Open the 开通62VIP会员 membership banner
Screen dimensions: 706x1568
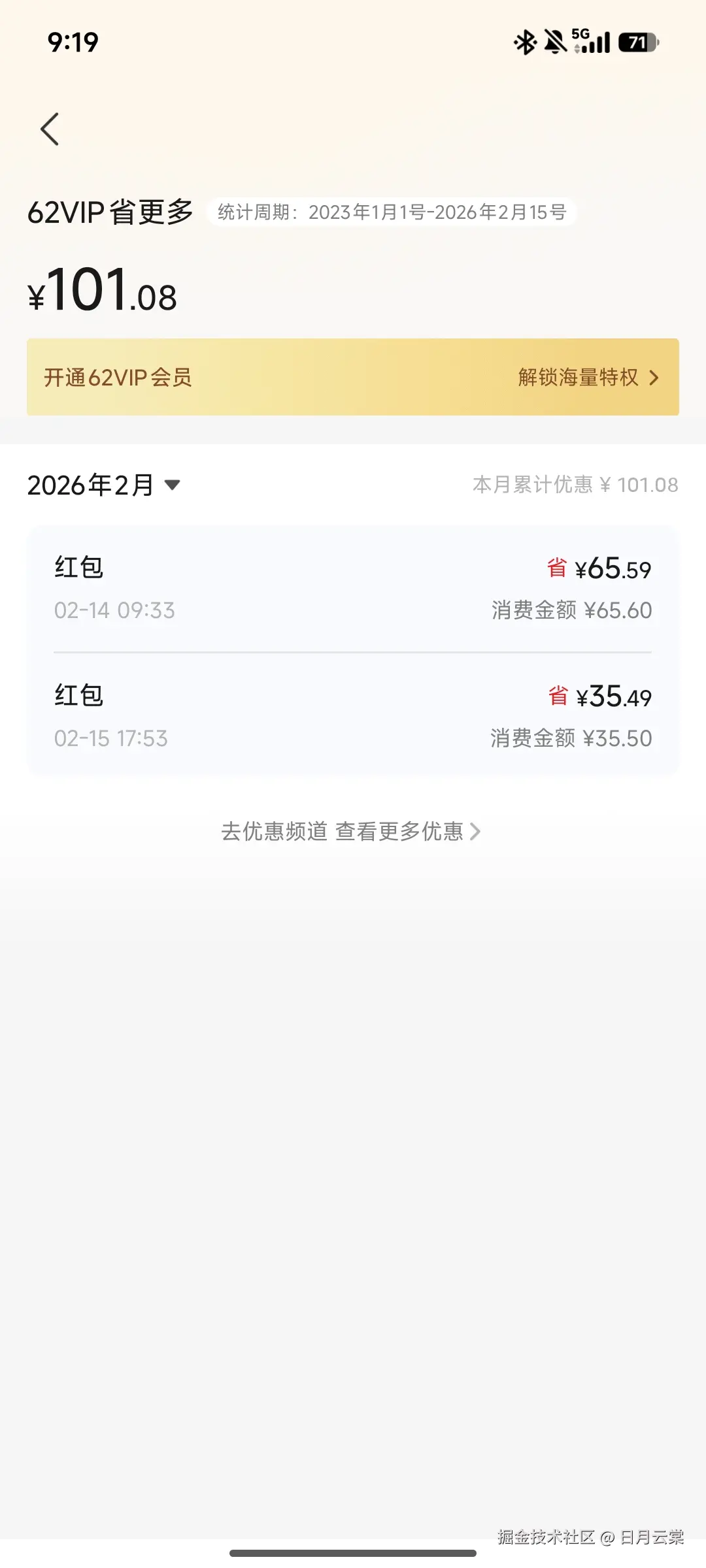[120, 378]
